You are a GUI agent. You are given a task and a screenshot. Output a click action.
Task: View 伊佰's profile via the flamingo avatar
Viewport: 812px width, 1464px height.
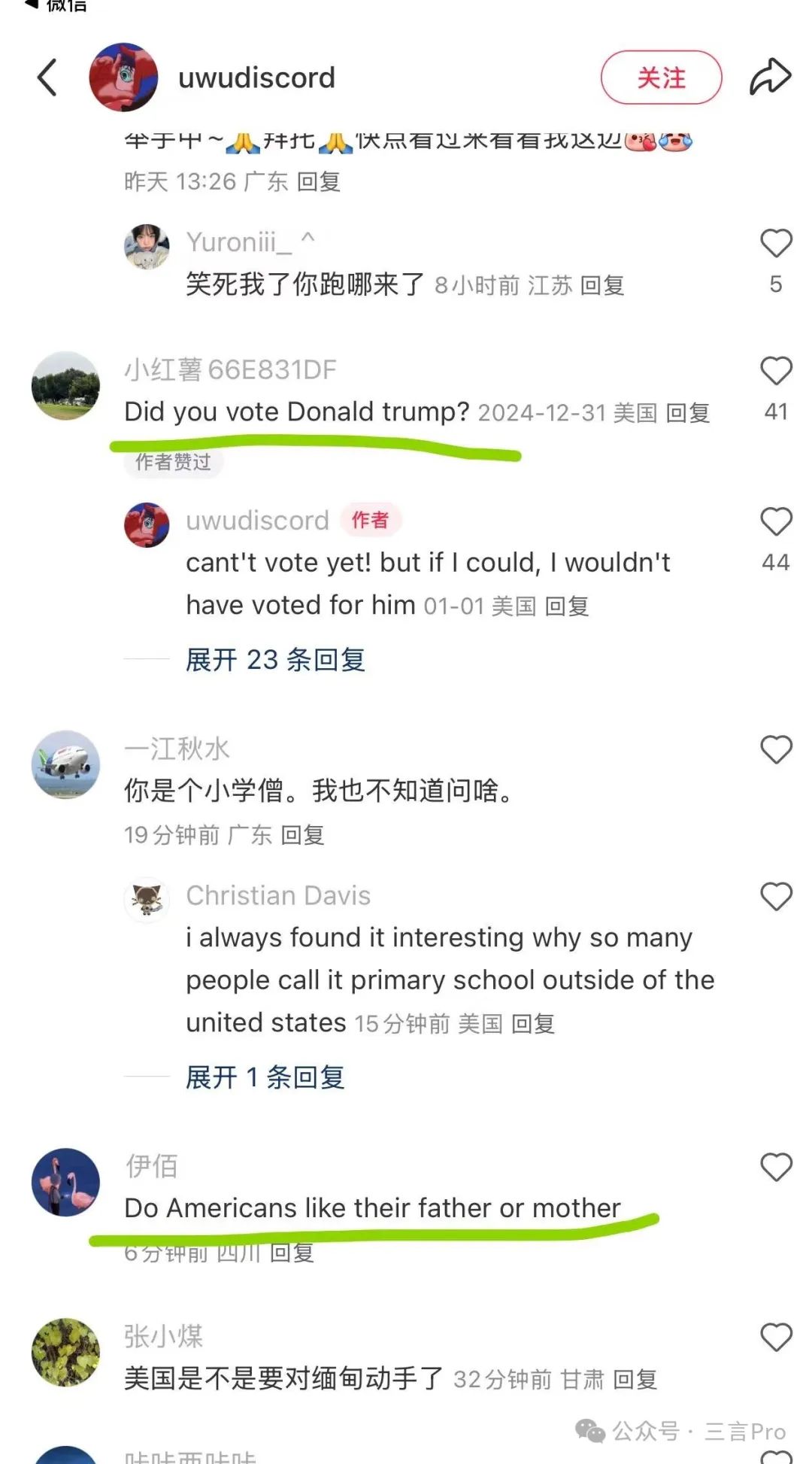(x=65, y=1182)
